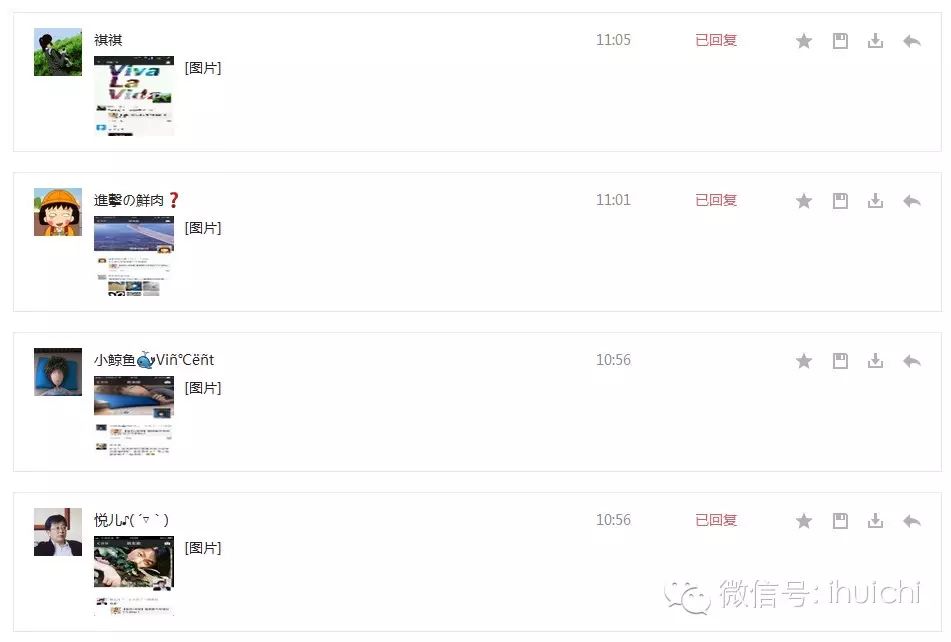Open 小鲸鱼's picture thumbnail
Image resolution: width=951 pixels, height=642 pixels.
[134, 416]
